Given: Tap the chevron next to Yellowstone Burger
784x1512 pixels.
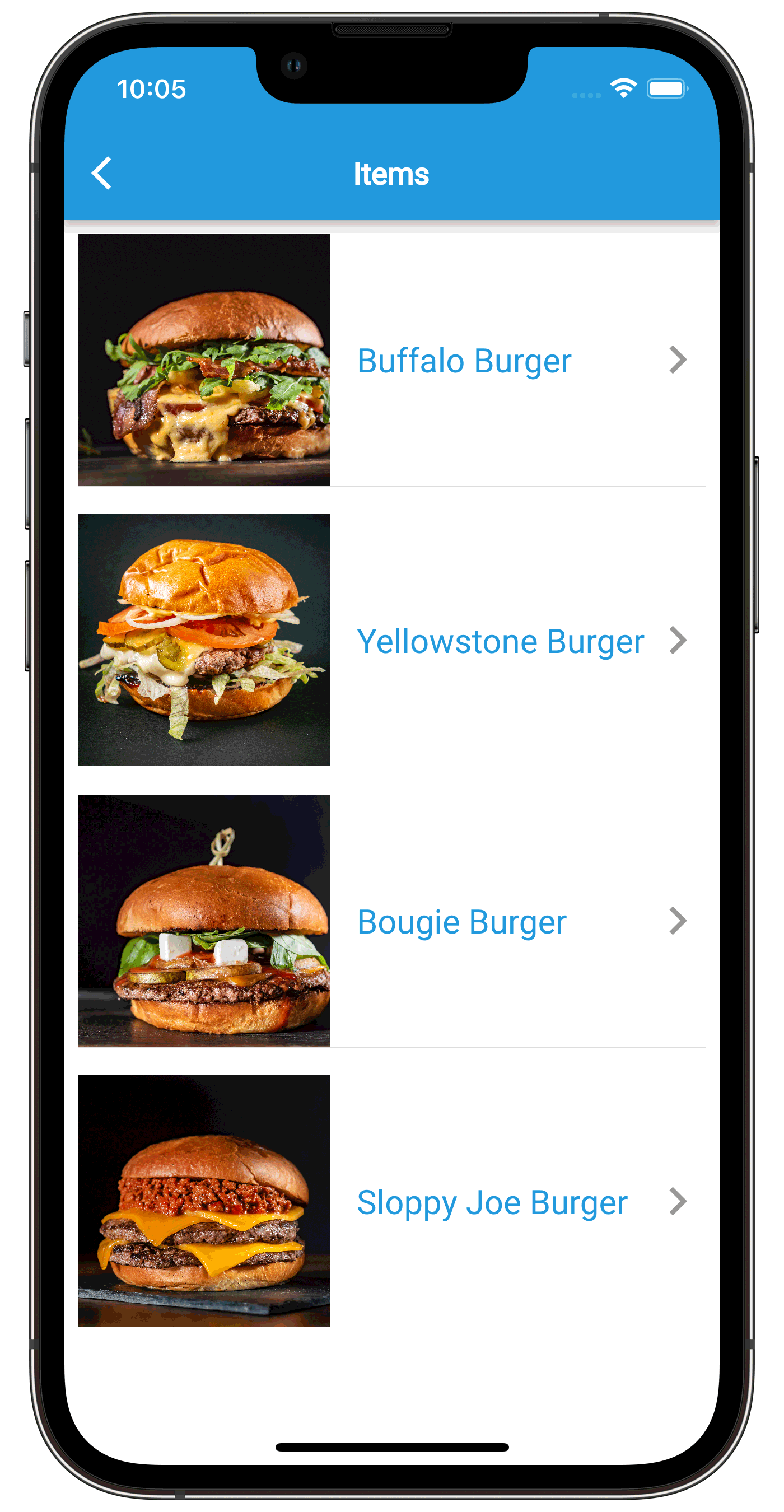Looking at the screenshot, I should (678, 641).
